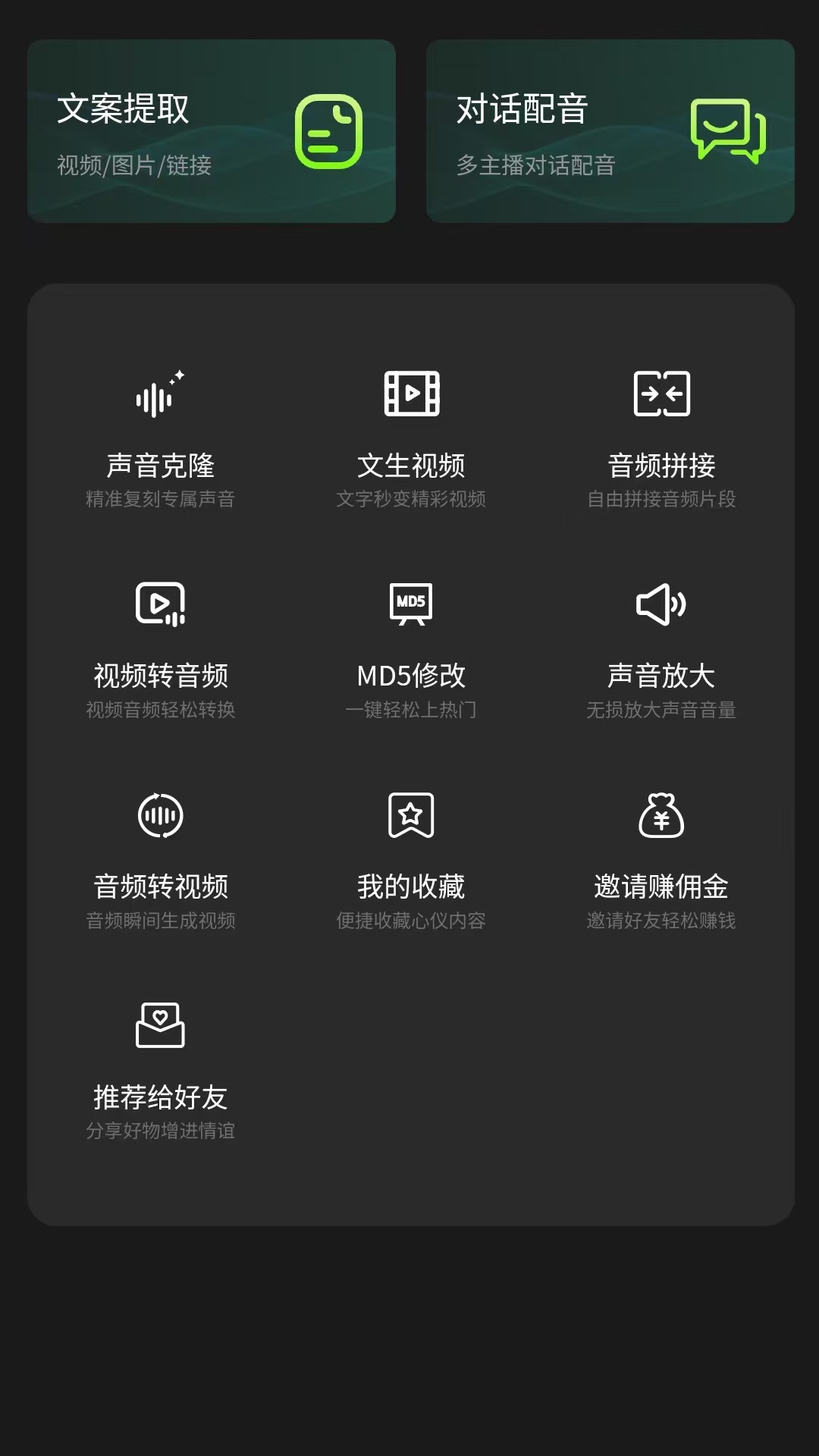This screenshot has height=1456, width=819.
Task: Select the 邀请赚佣金 money bag icon
Action: 662,814
